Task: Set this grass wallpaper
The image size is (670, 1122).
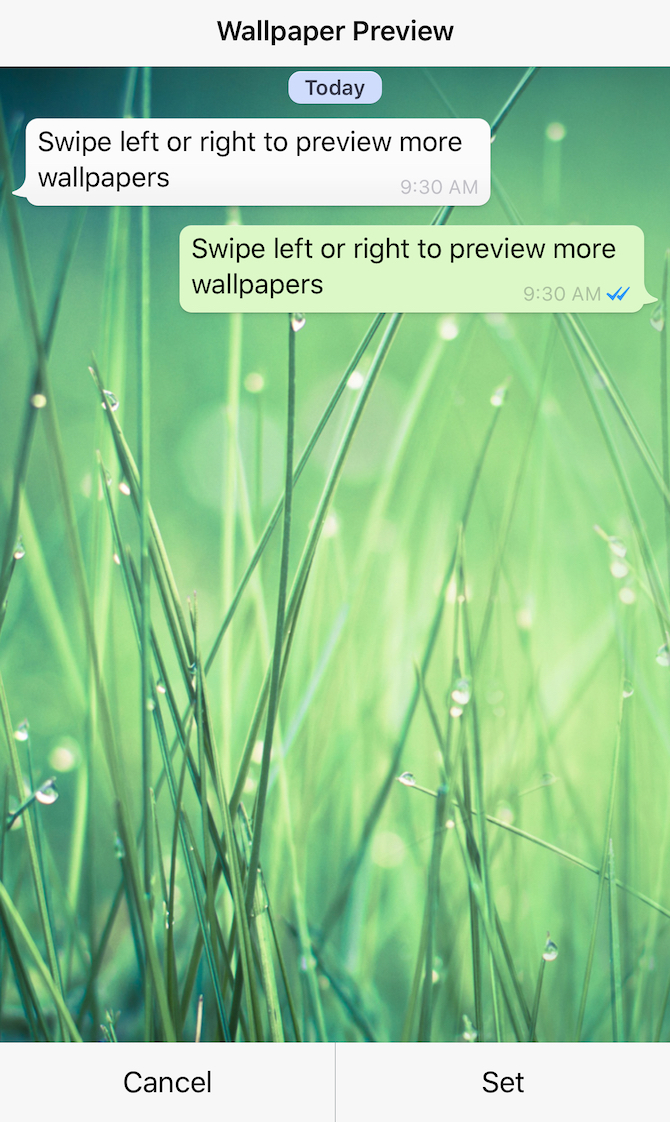Action: click(x=502, y=1082)
